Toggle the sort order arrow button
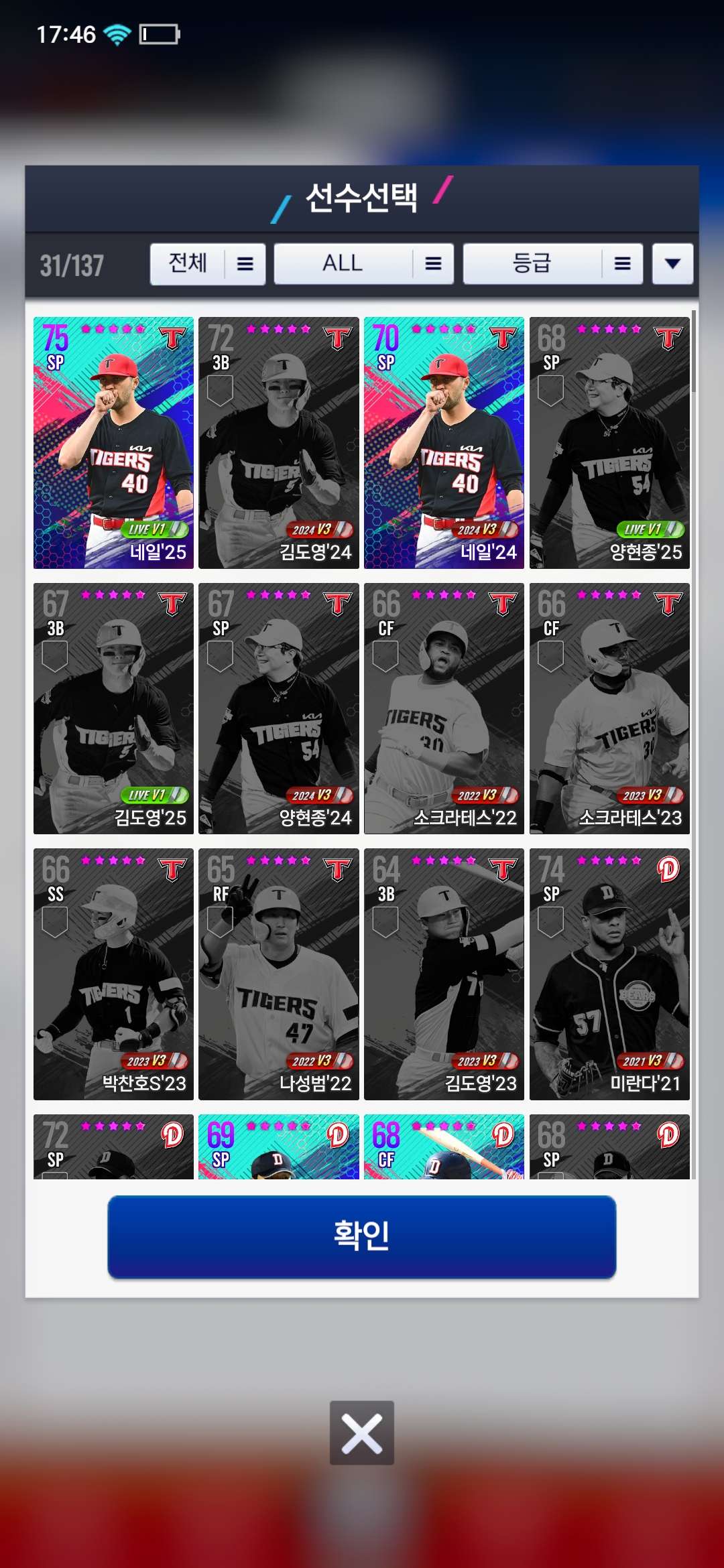724x1568 pixels. coord(672,264)
